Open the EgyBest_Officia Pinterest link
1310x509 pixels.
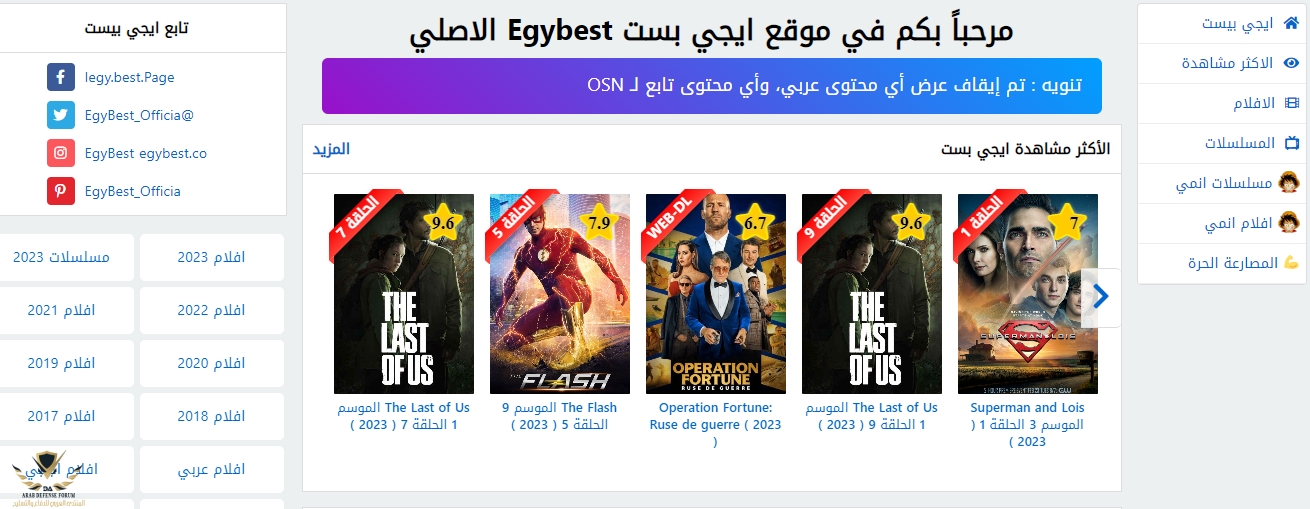coord(132,191)
